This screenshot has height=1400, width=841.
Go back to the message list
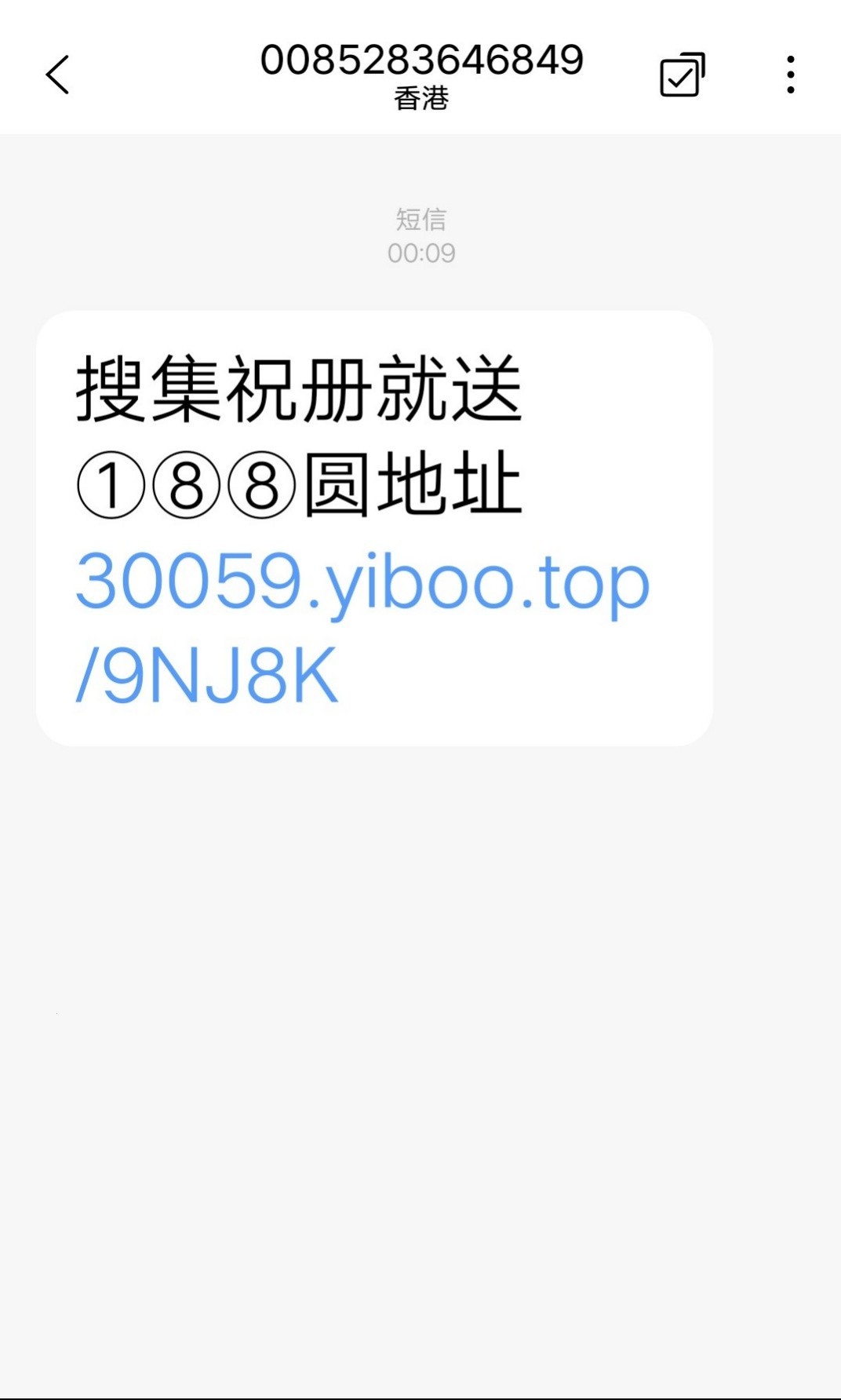[57, 75]
